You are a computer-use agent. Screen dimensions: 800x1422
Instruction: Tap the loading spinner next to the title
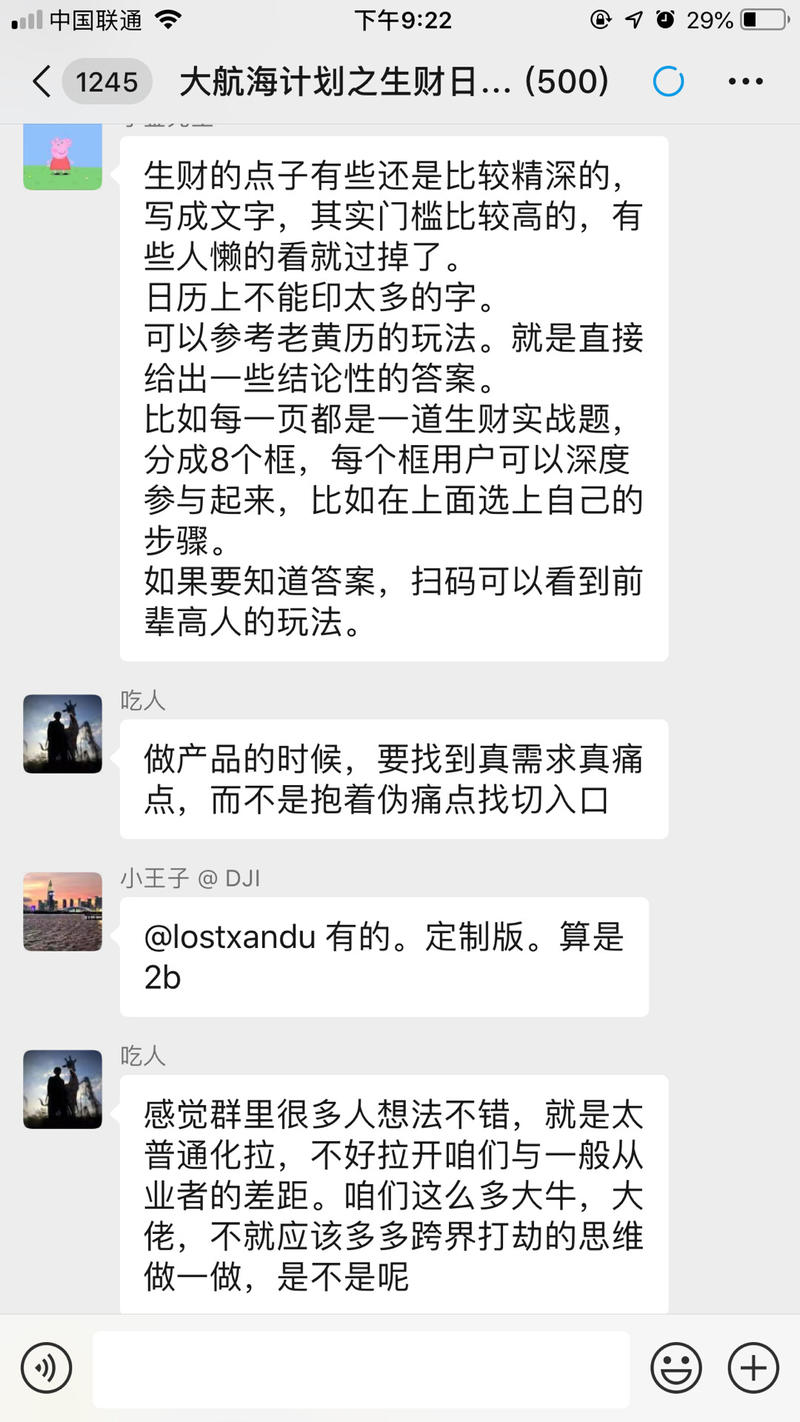point(668,80)
